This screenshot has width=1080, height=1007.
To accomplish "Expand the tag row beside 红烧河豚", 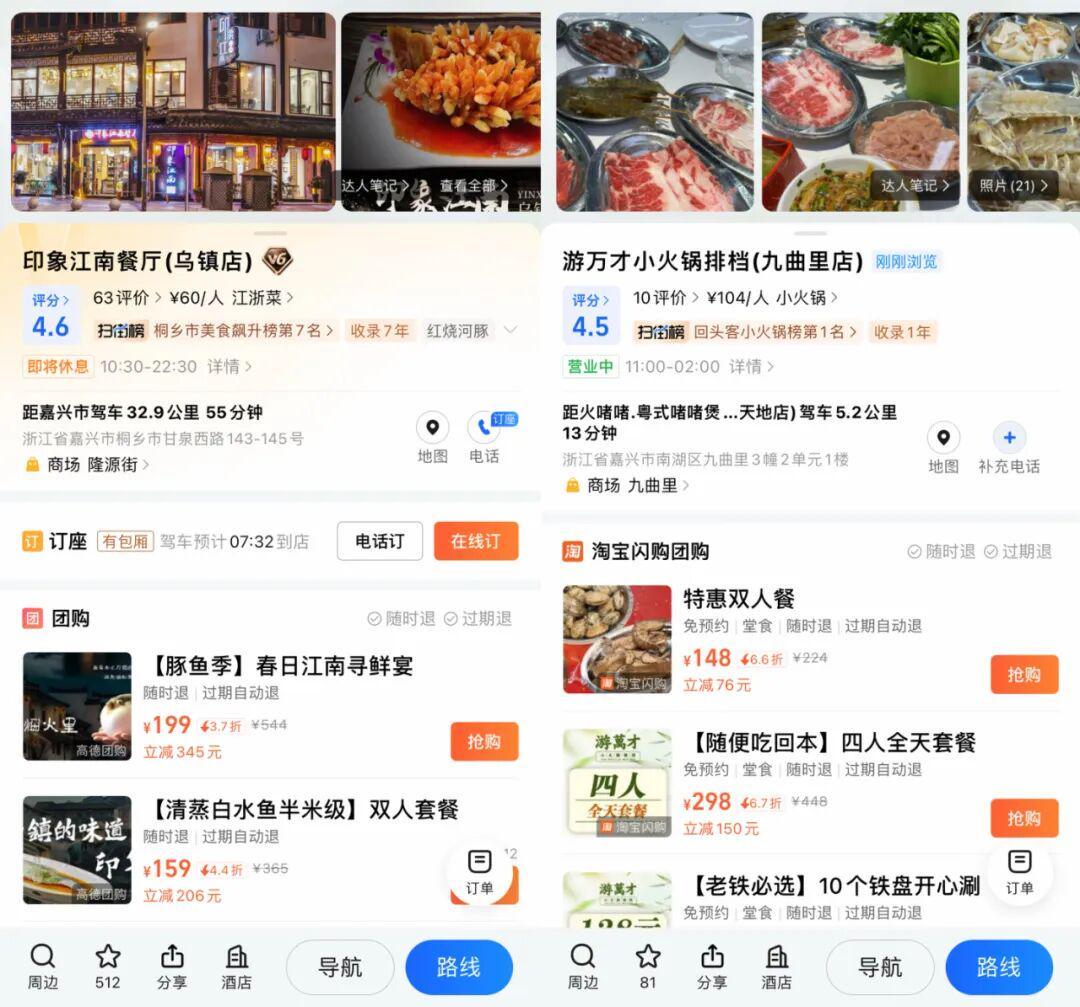I will click(x=510, y=331).
